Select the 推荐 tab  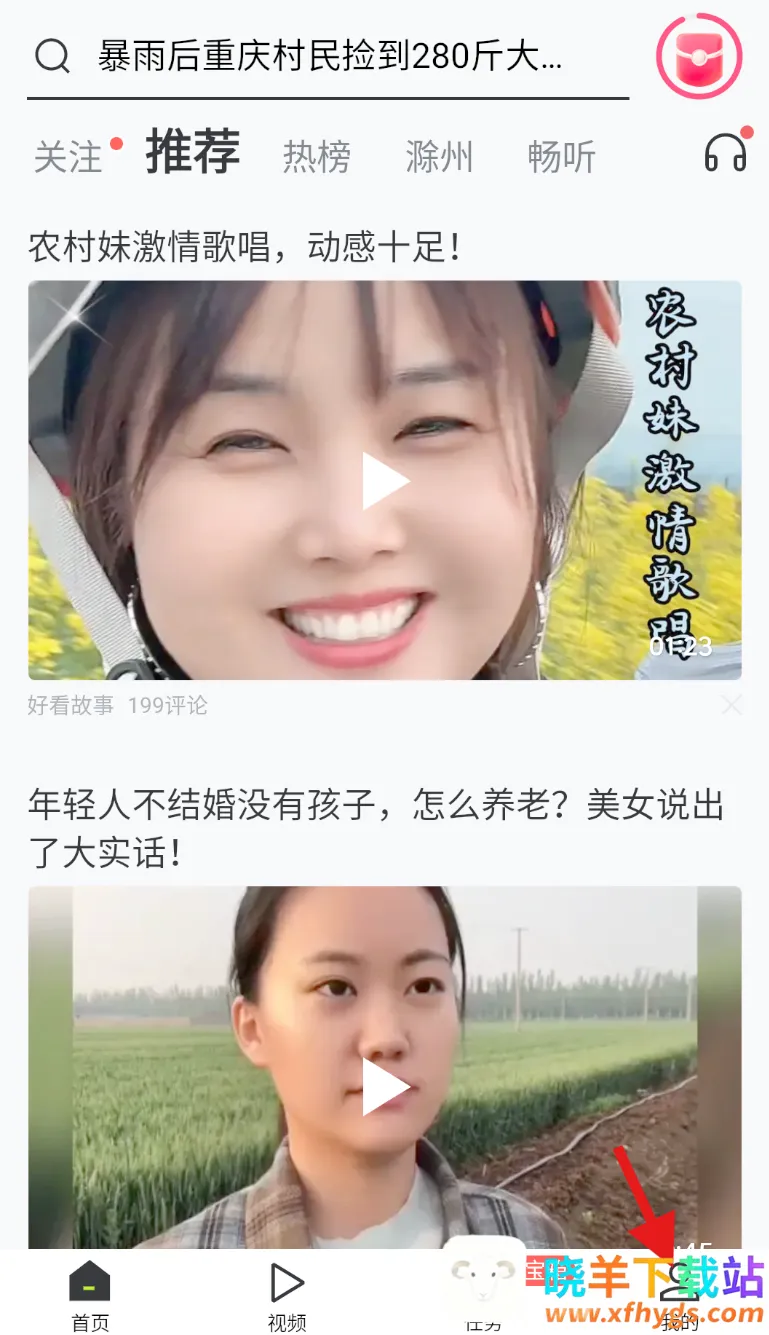point(193,153)
